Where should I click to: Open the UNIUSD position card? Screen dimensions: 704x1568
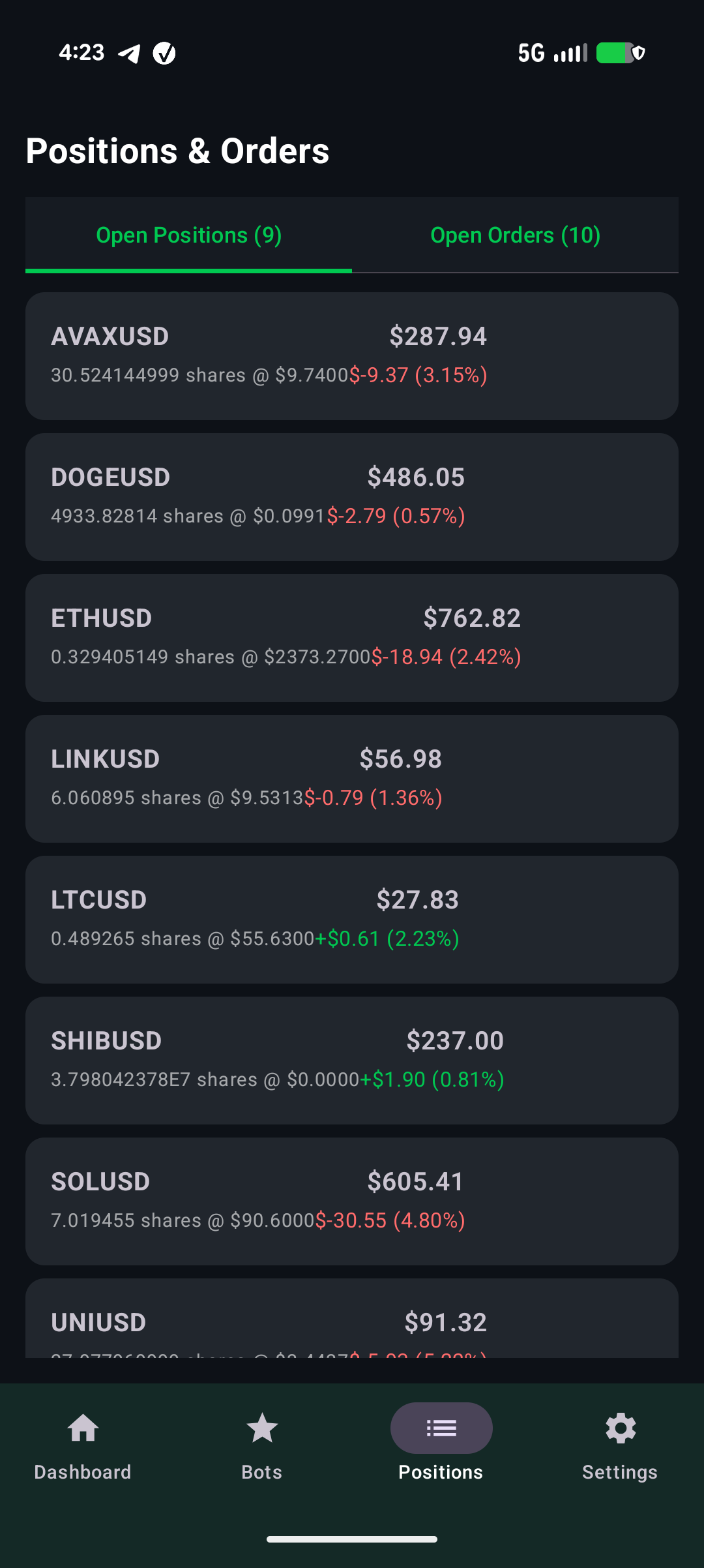coord(351,1321)
